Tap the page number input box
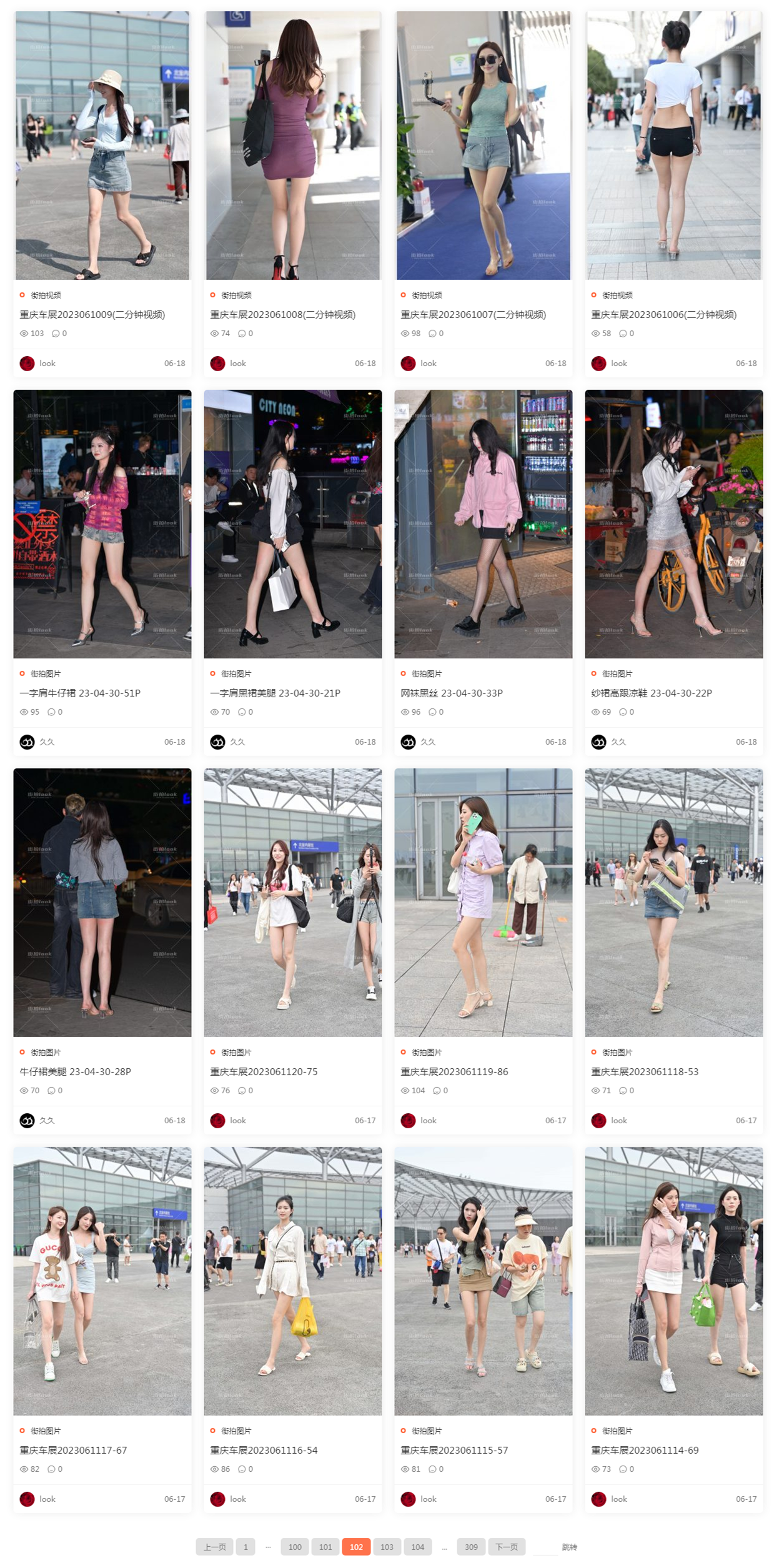 (x=544, y=1547)
